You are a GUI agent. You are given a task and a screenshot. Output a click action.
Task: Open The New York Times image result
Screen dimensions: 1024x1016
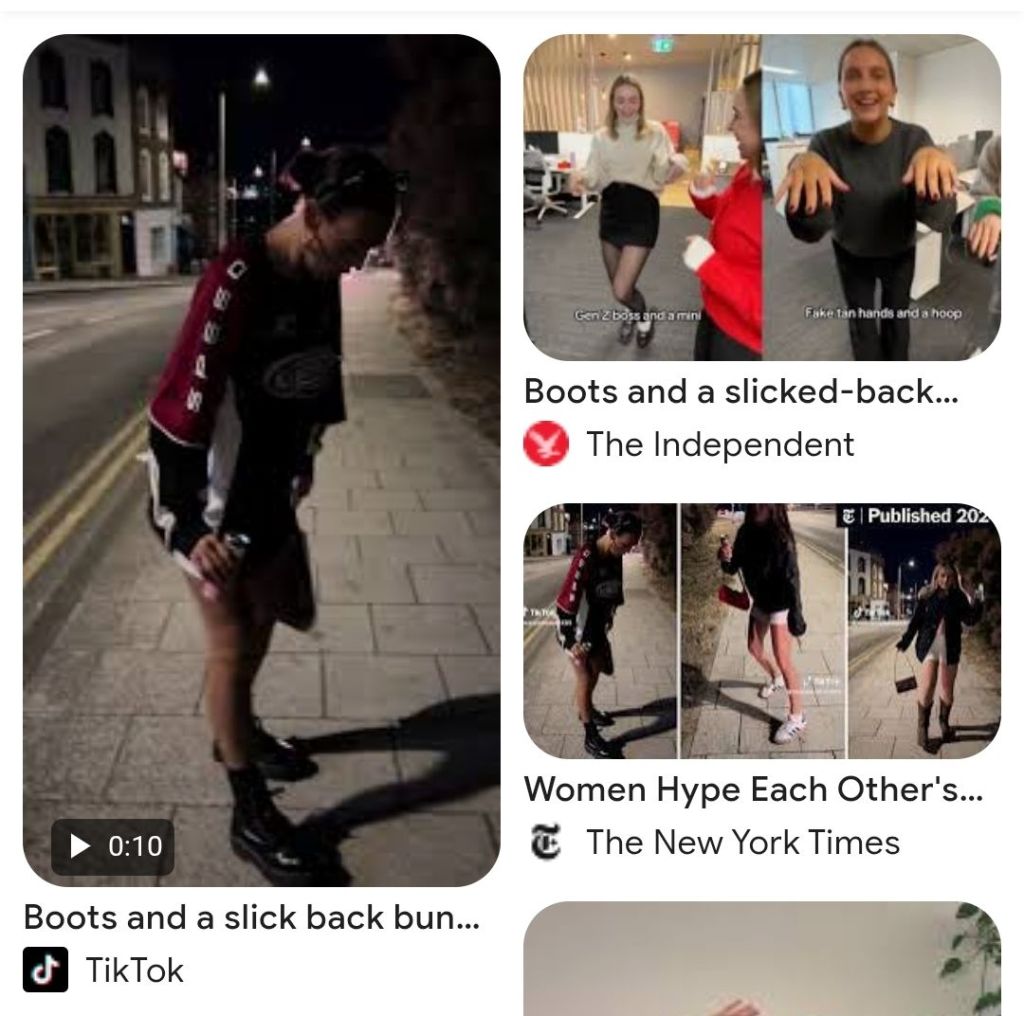pyautogui.click(x=761, y=630)
